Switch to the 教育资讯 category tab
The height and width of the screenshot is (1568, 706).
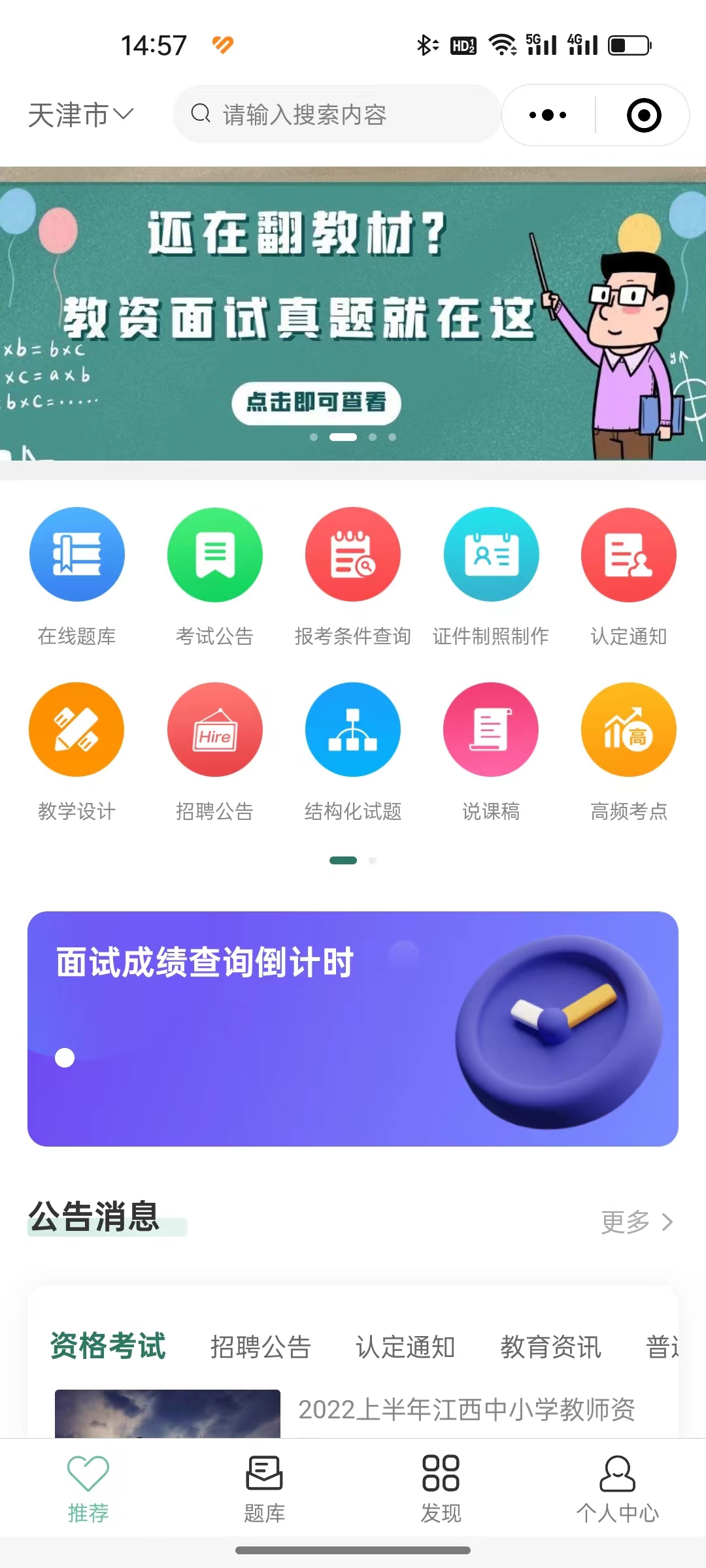point(550,1347)
